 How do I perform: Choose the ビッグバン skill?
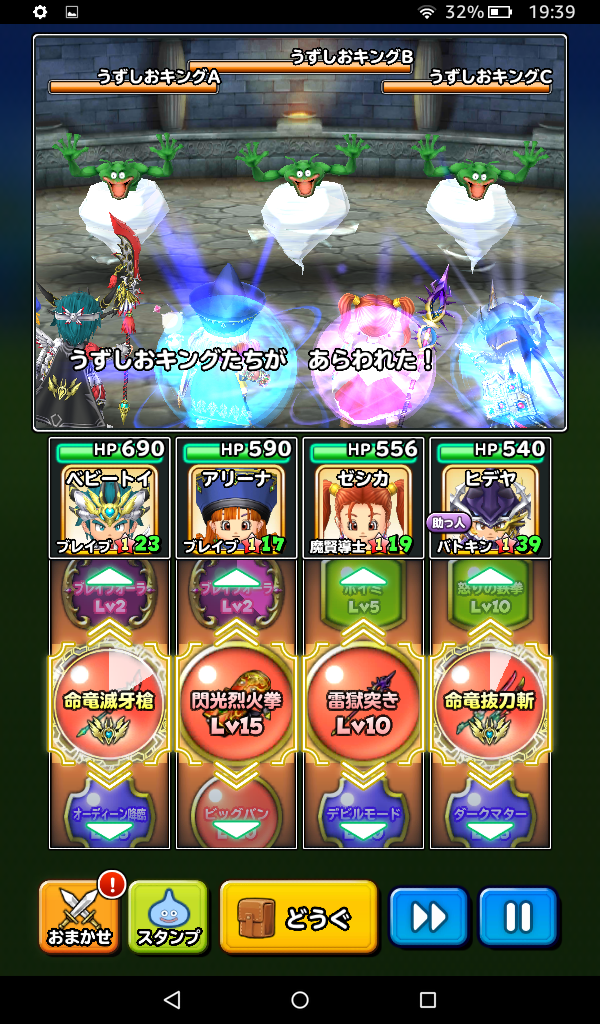236,812
